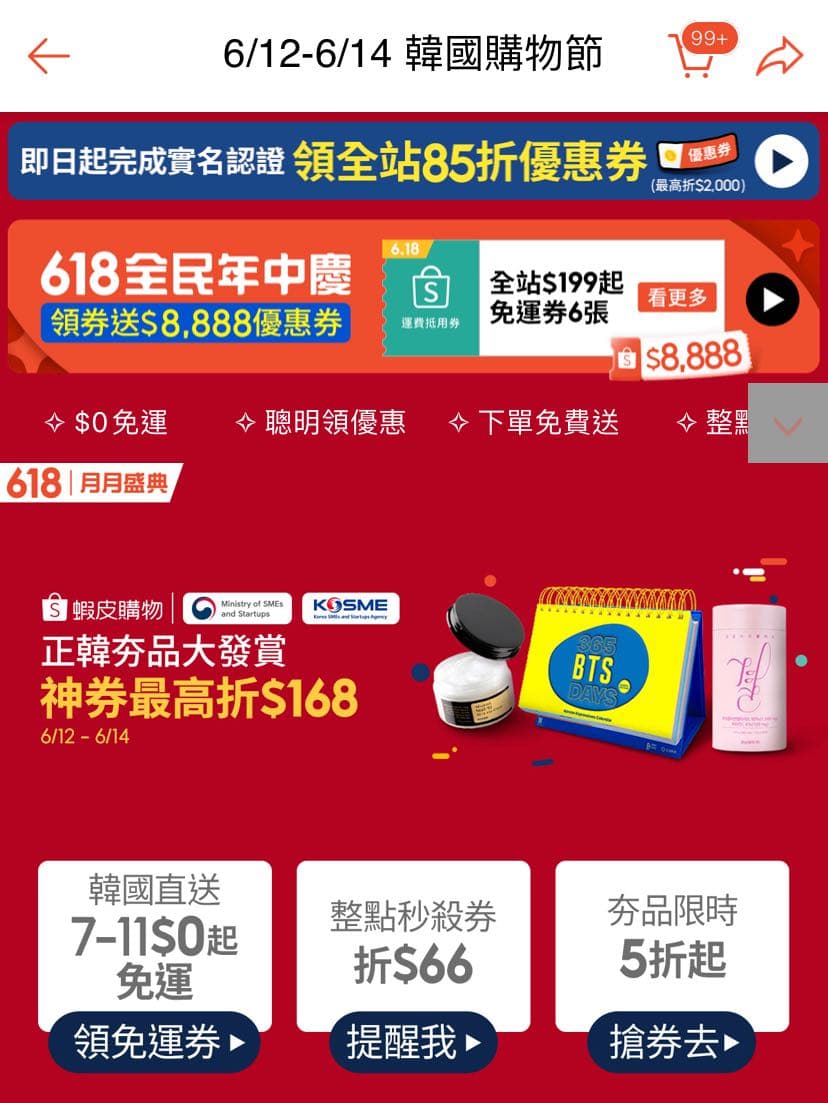This screenshot has height=1103, width=828.
Task: Tap the Ministry of SMEs and Startups logo
Action: [x=238, y=607]
